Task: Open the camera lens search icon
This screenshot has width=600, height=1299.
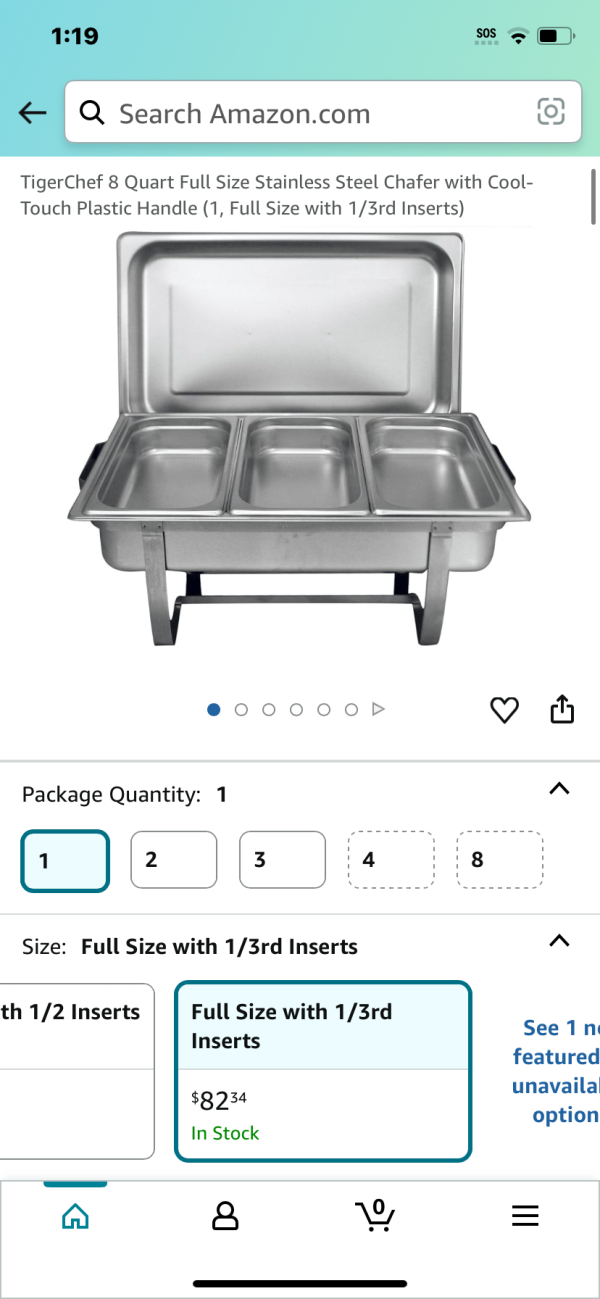Action: click(551, 112)
